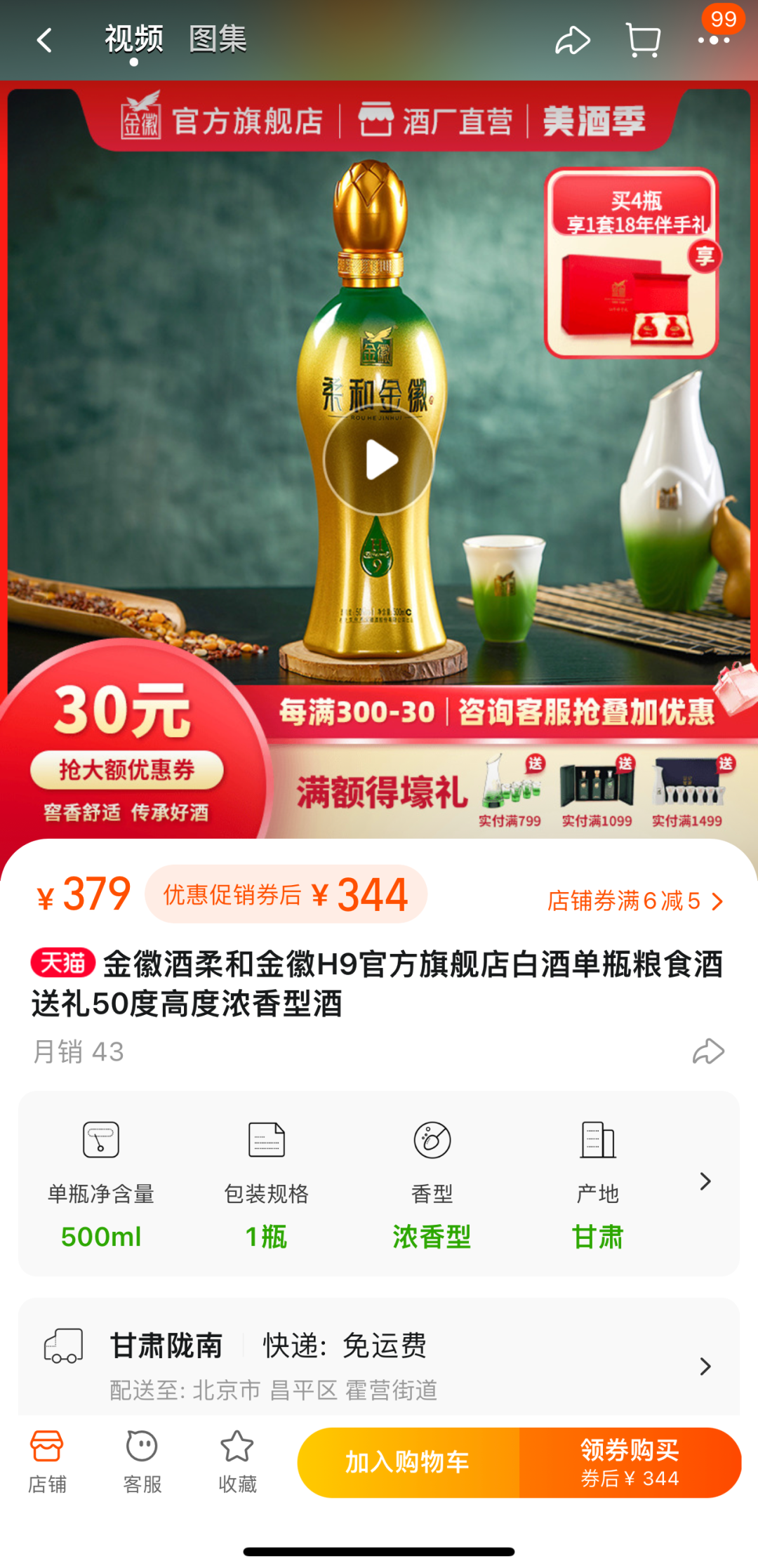Image resolution: width=758 pixels, height=1568 pixels.
Task: Expand product specs with 单瓶净含量 500ml
Action: point(705,1181)
